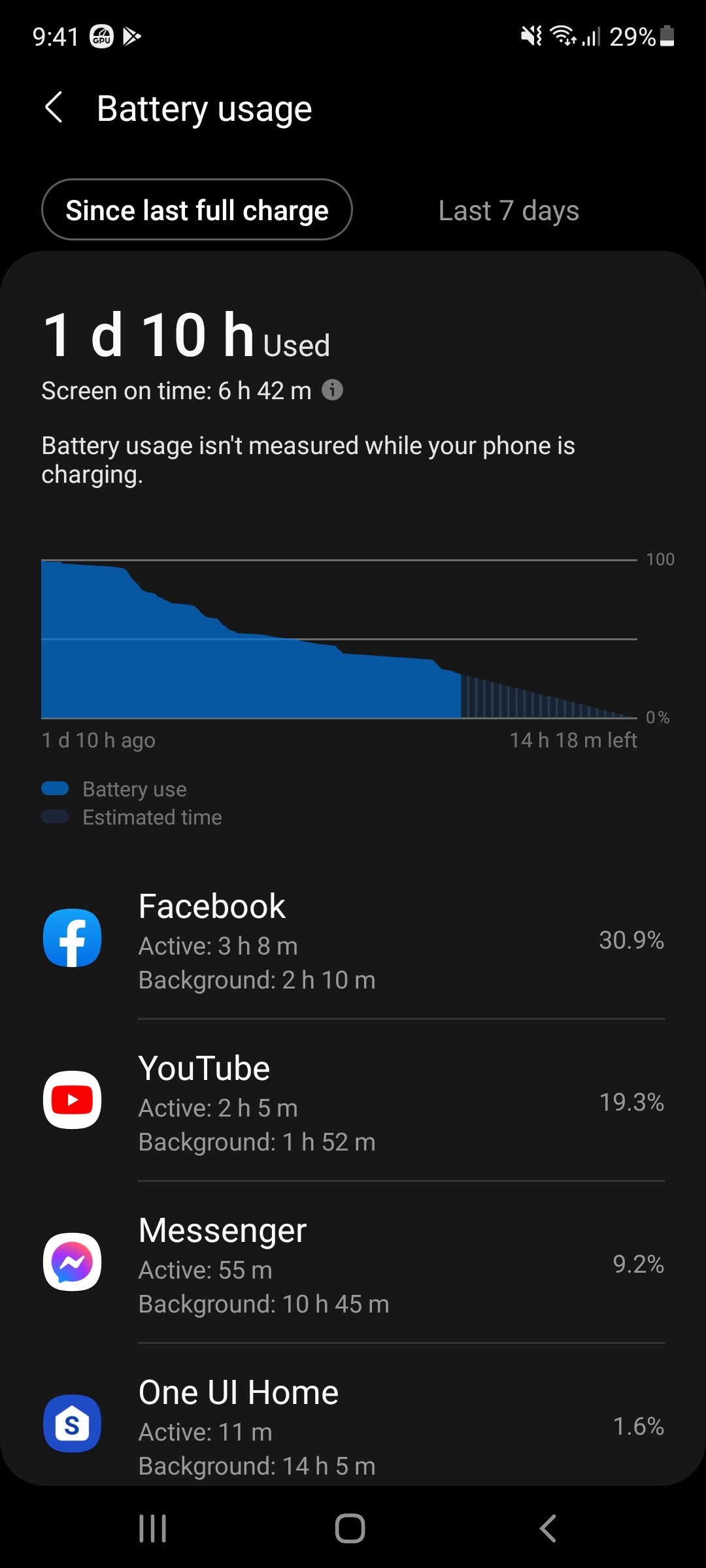Select Since last full charge tab
Image resolution: width=706 pixels, height=1568 pixels.
[x=197, y=210]
